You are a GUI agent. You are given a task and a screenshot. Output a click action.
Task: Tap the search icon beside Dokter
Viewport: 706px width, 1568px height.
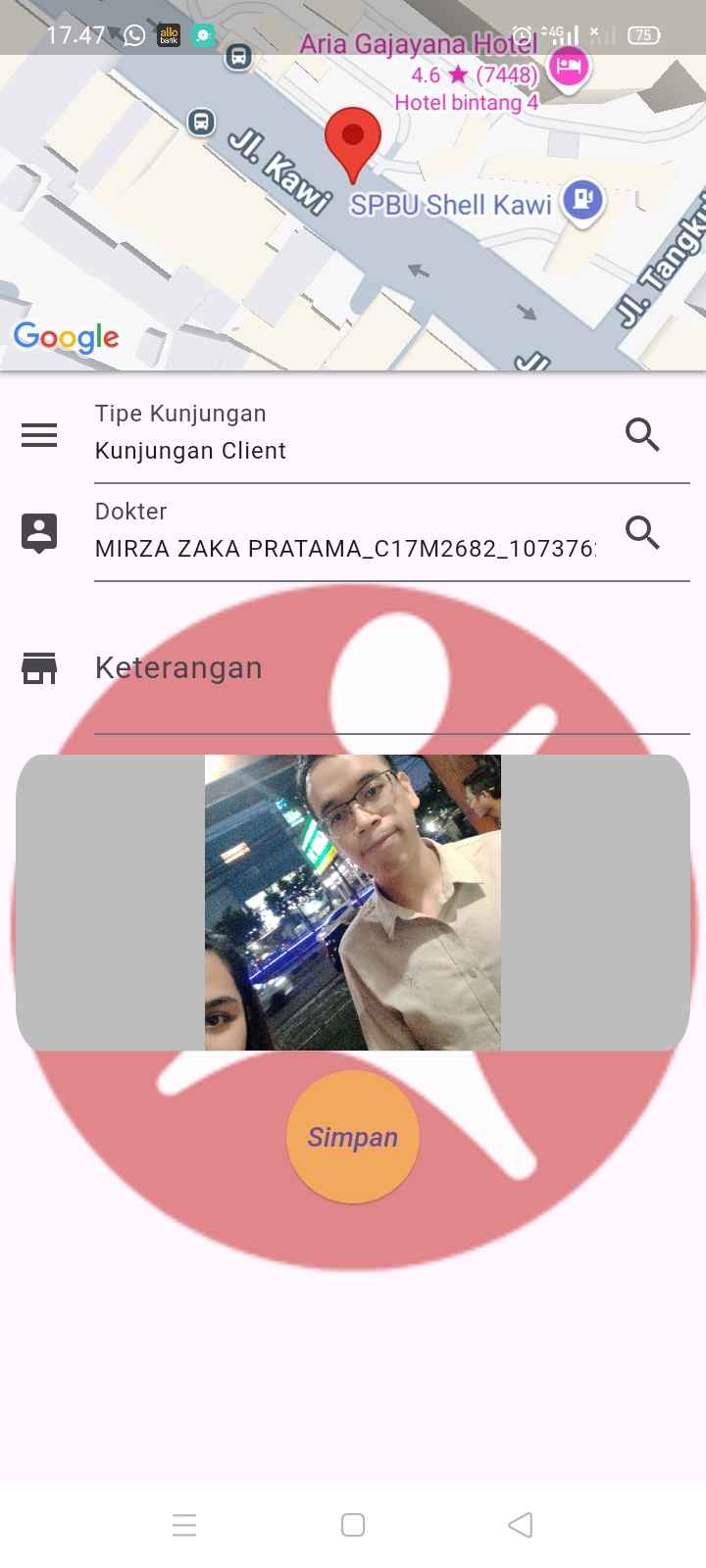pos(642,532)
